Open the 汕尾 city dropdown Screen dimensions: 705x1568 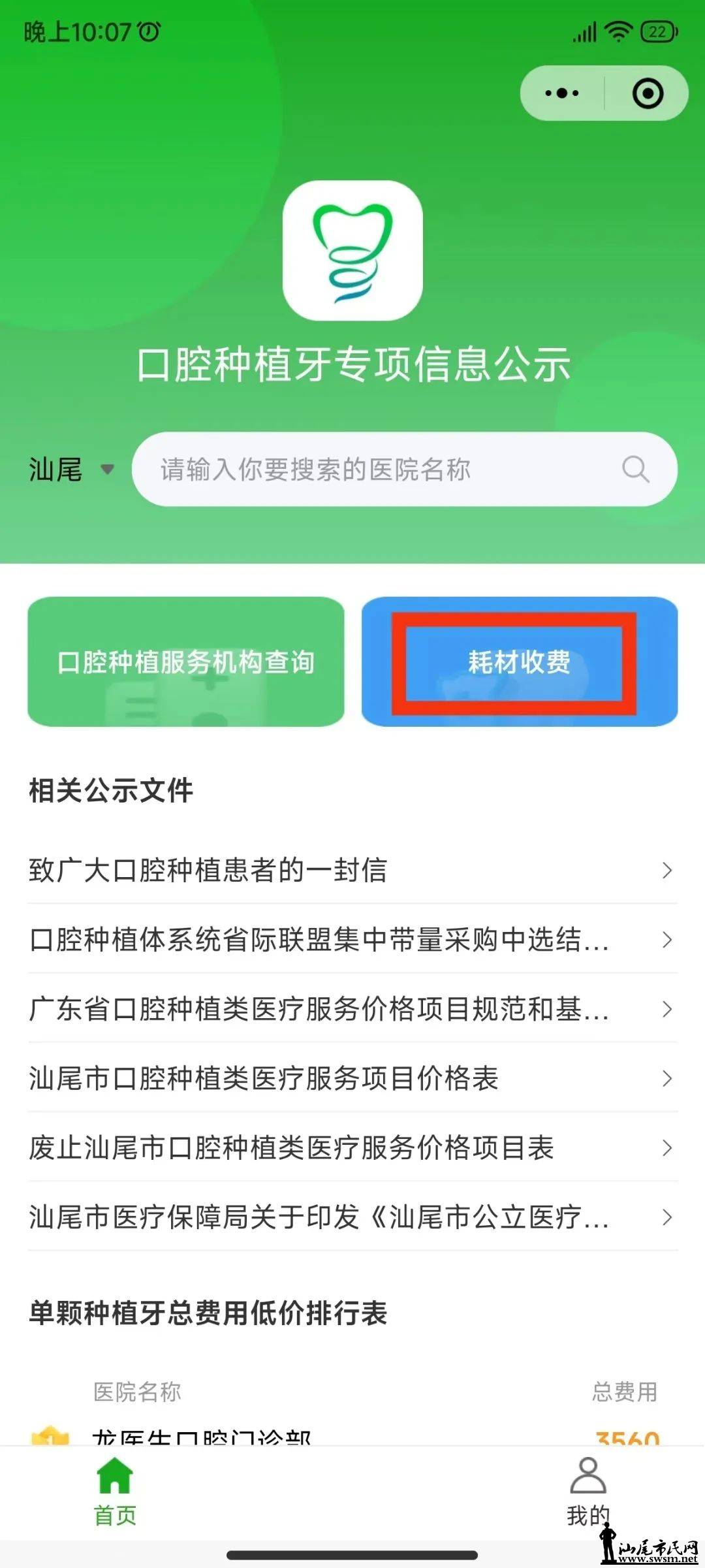pyautogui.click(x=70, y=470)
